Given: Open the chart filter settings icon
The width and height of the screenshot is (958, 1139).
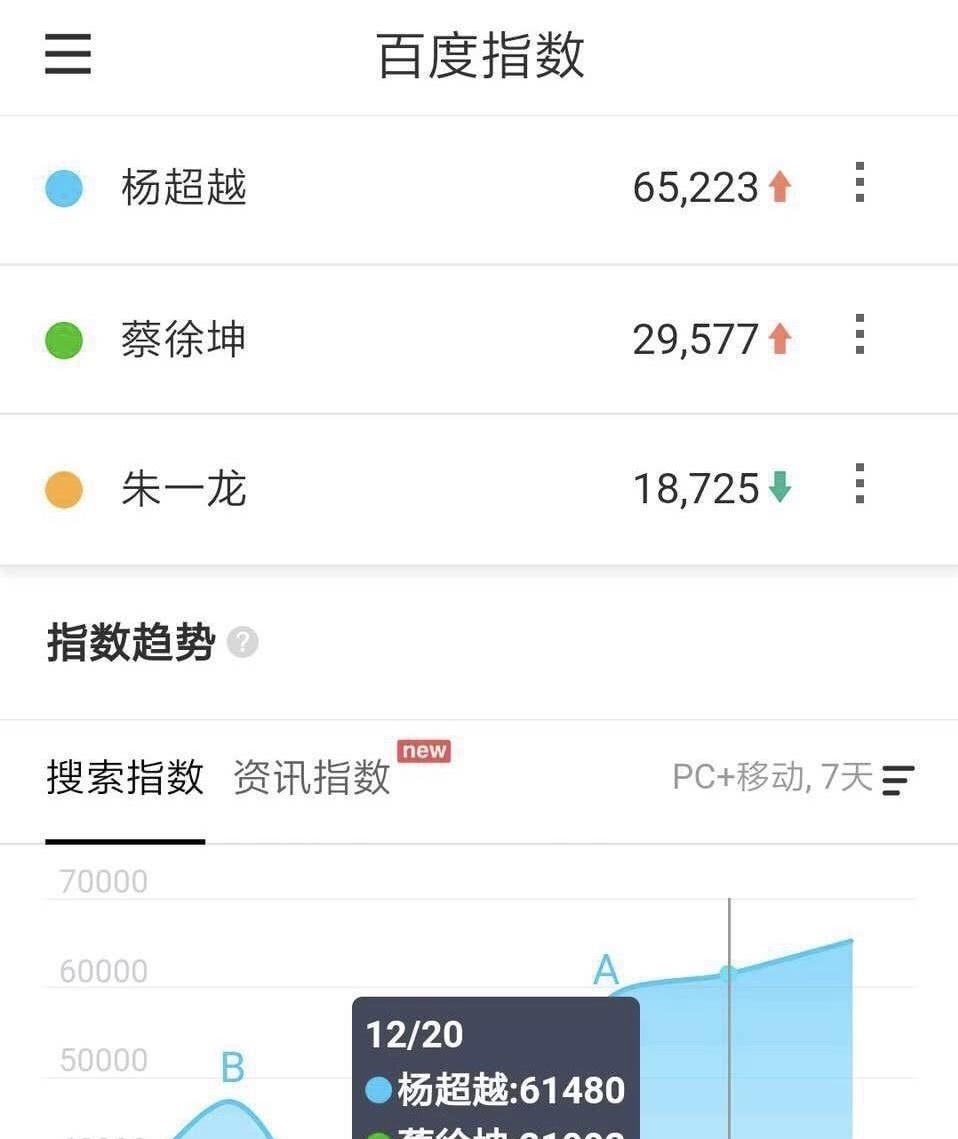Looking at the screenshot, I should (899, 780).
